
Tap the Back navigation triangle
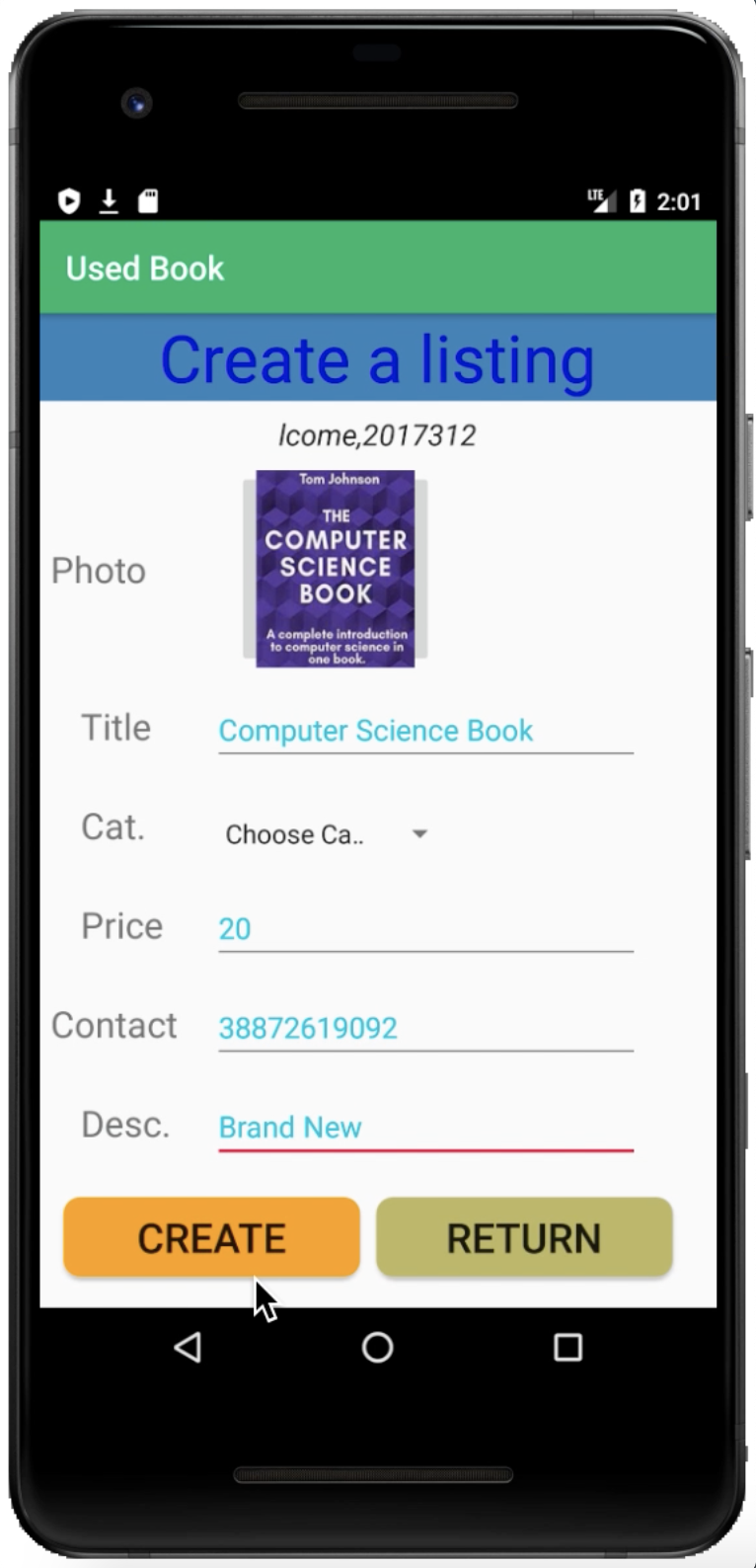(187, 1348)
